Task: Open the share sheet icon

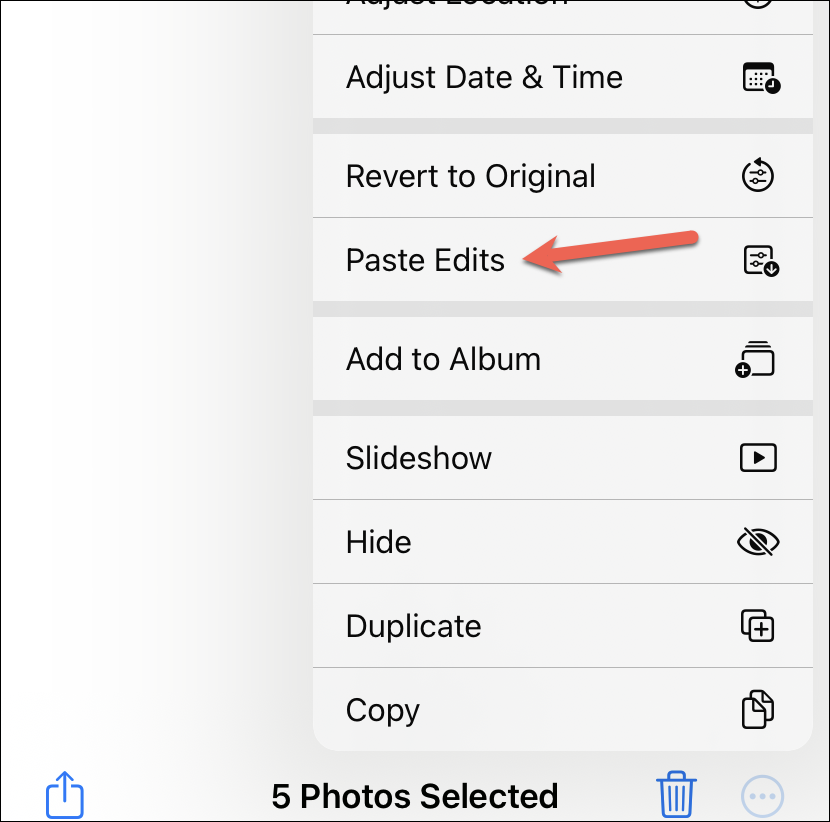Action: click(65, 794)
